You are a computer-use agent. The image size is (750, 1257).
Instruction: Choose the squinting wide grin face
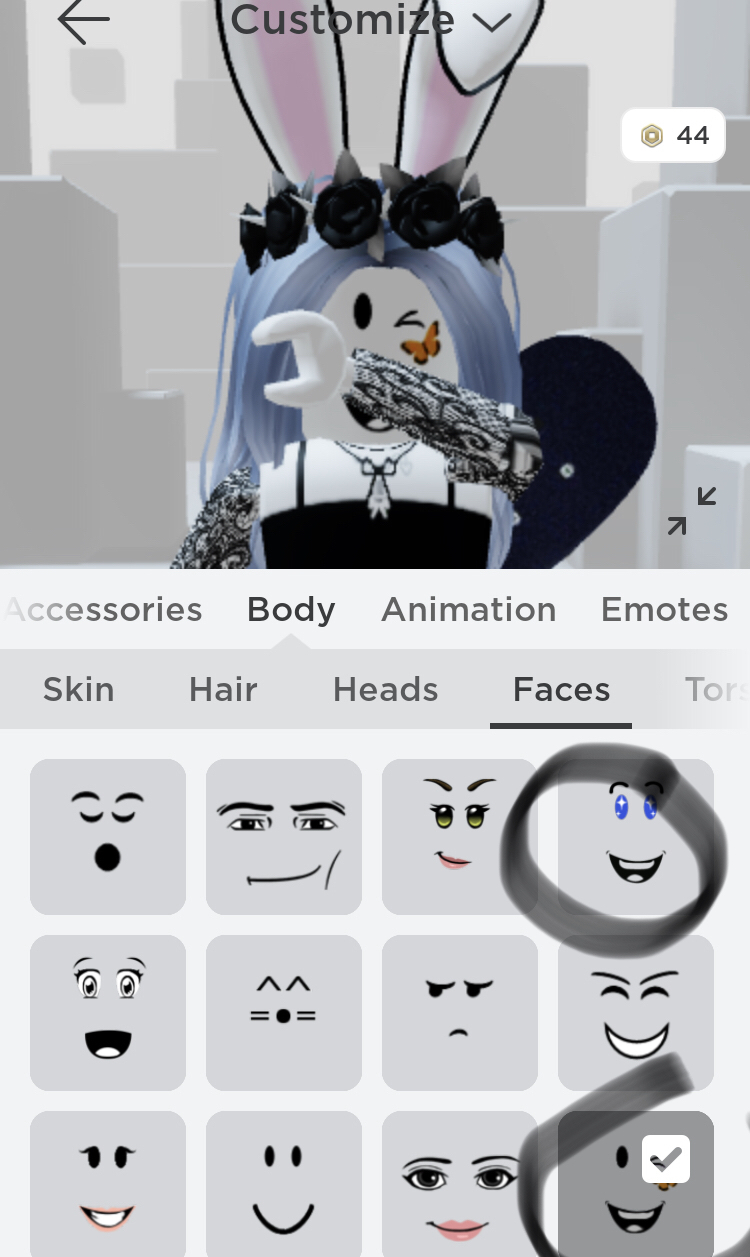click(x=636, y=1013)
